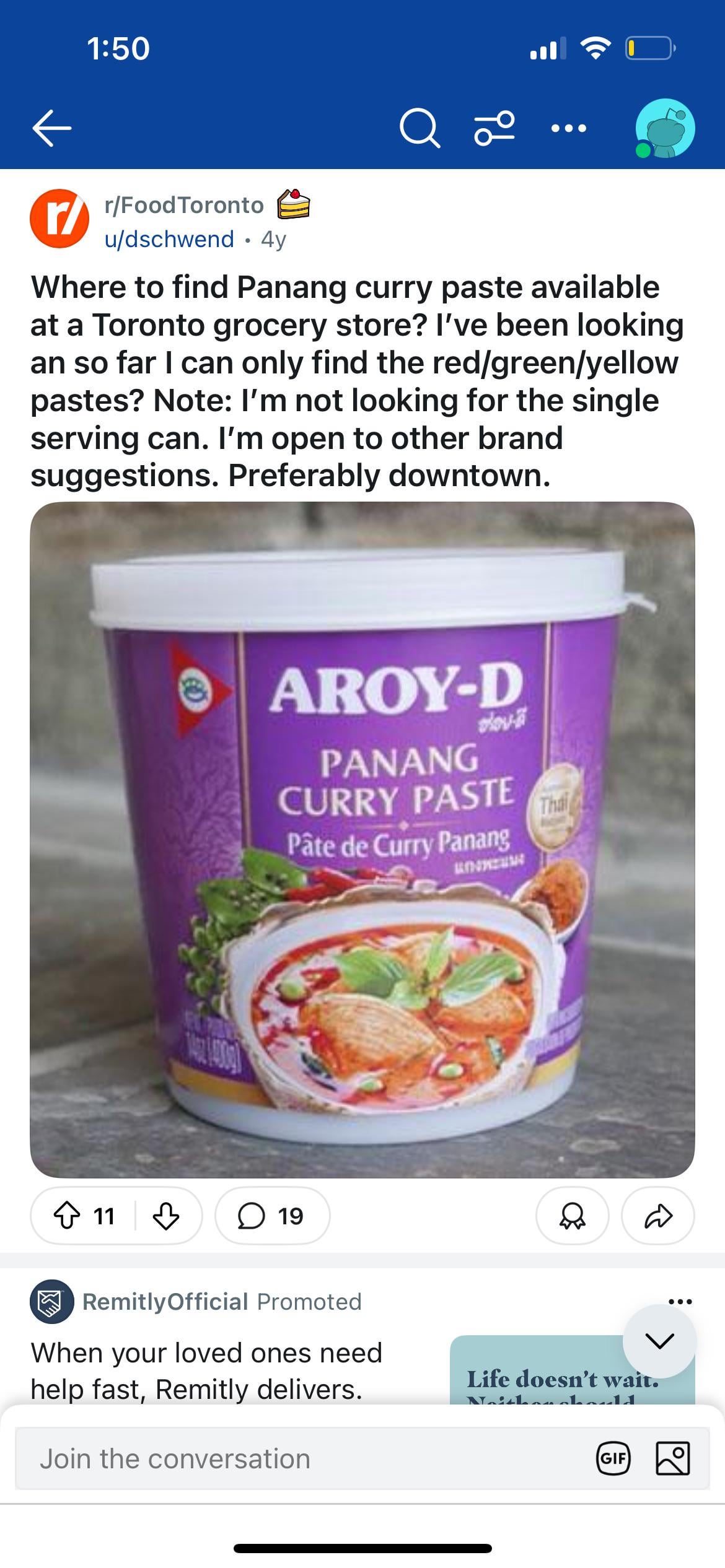Share this post
Image resolution: width=725 pixels, height=1568 pixels.
[x=657, y=1216]
